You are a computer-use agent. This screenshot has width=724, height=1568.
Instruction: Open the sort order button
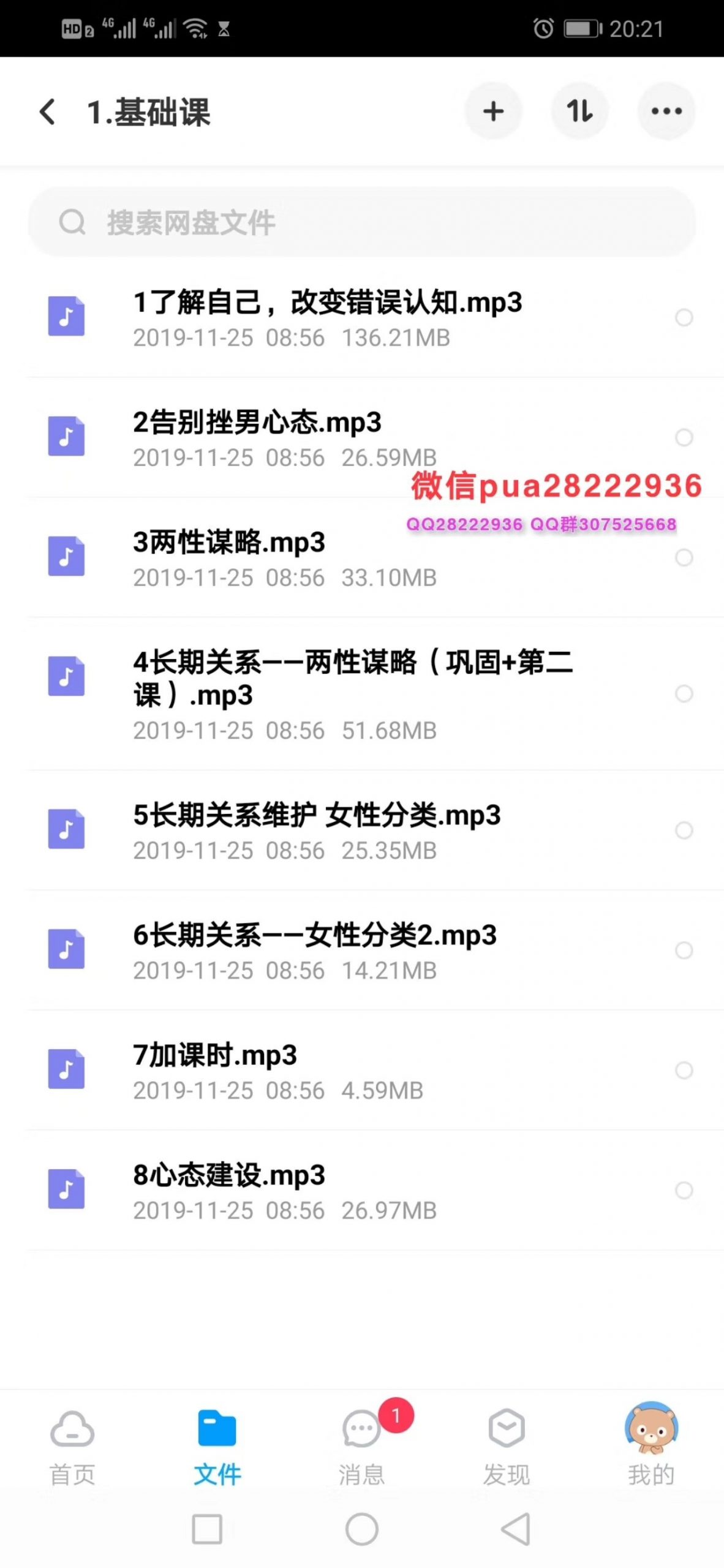(579, 111)
